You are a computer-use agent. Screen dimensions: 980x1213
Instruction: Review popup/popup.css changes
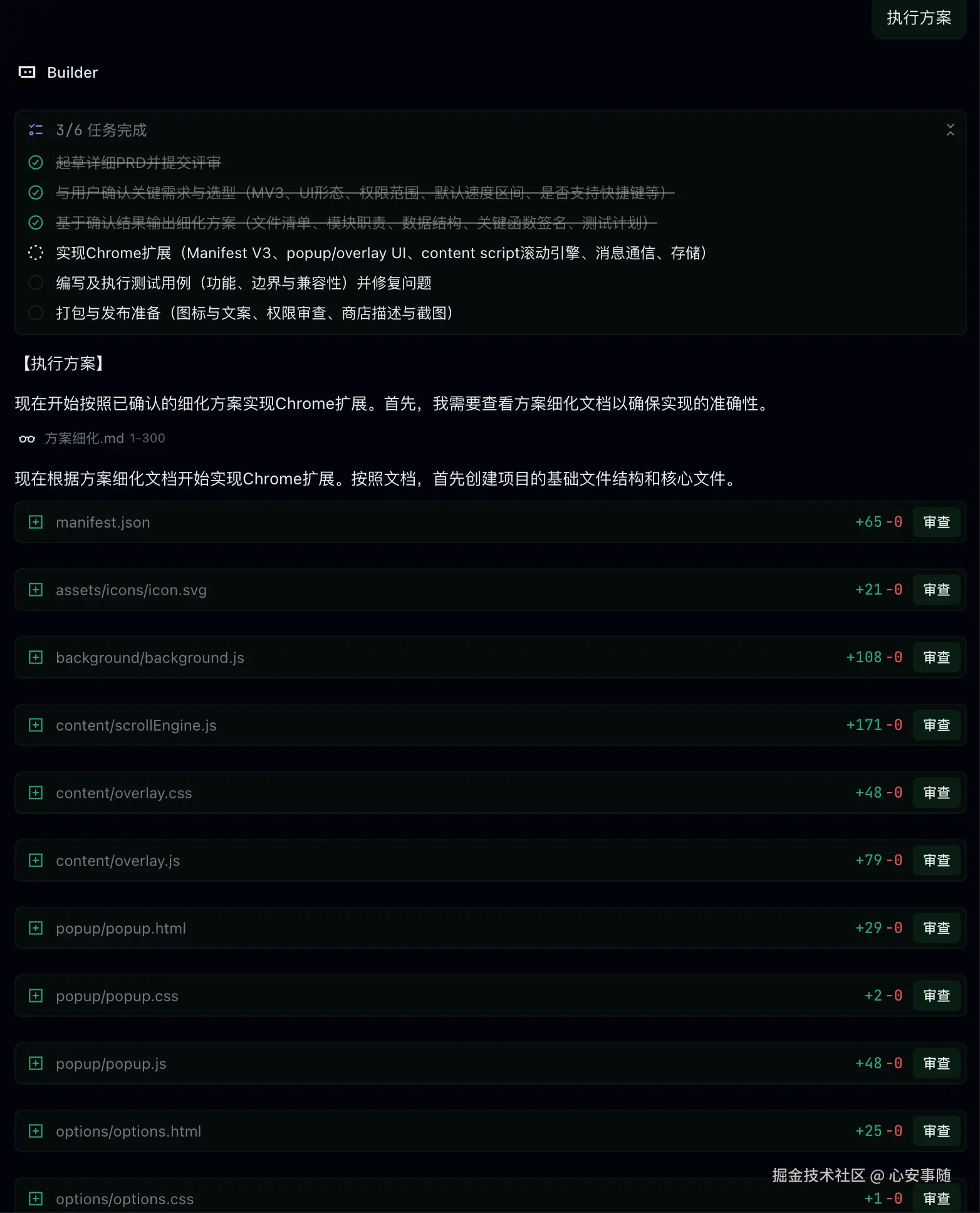(x=936, y=996)
